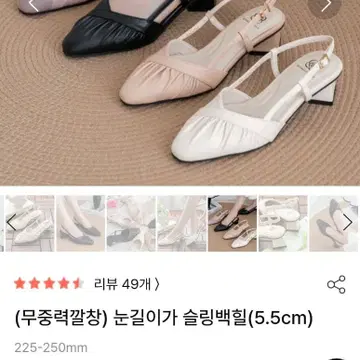Select the thumbnail of gray pointed flats on feet
Image resolution: width=360 pixels, height=360 pixels.
[x=80, y=223]
